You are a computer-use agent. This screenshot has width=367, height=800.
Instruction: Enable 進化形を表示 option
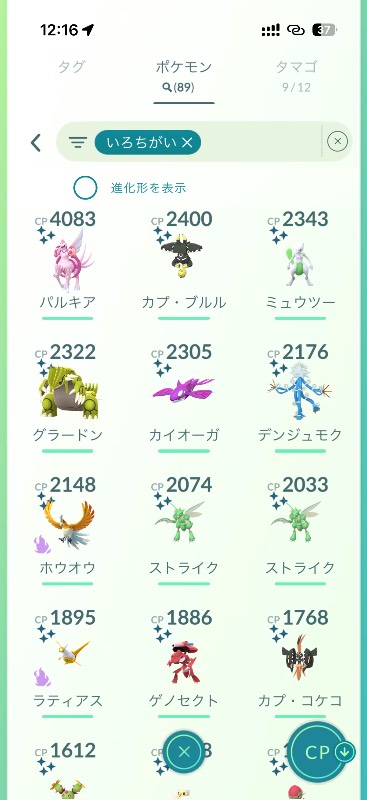click(85, 188)
